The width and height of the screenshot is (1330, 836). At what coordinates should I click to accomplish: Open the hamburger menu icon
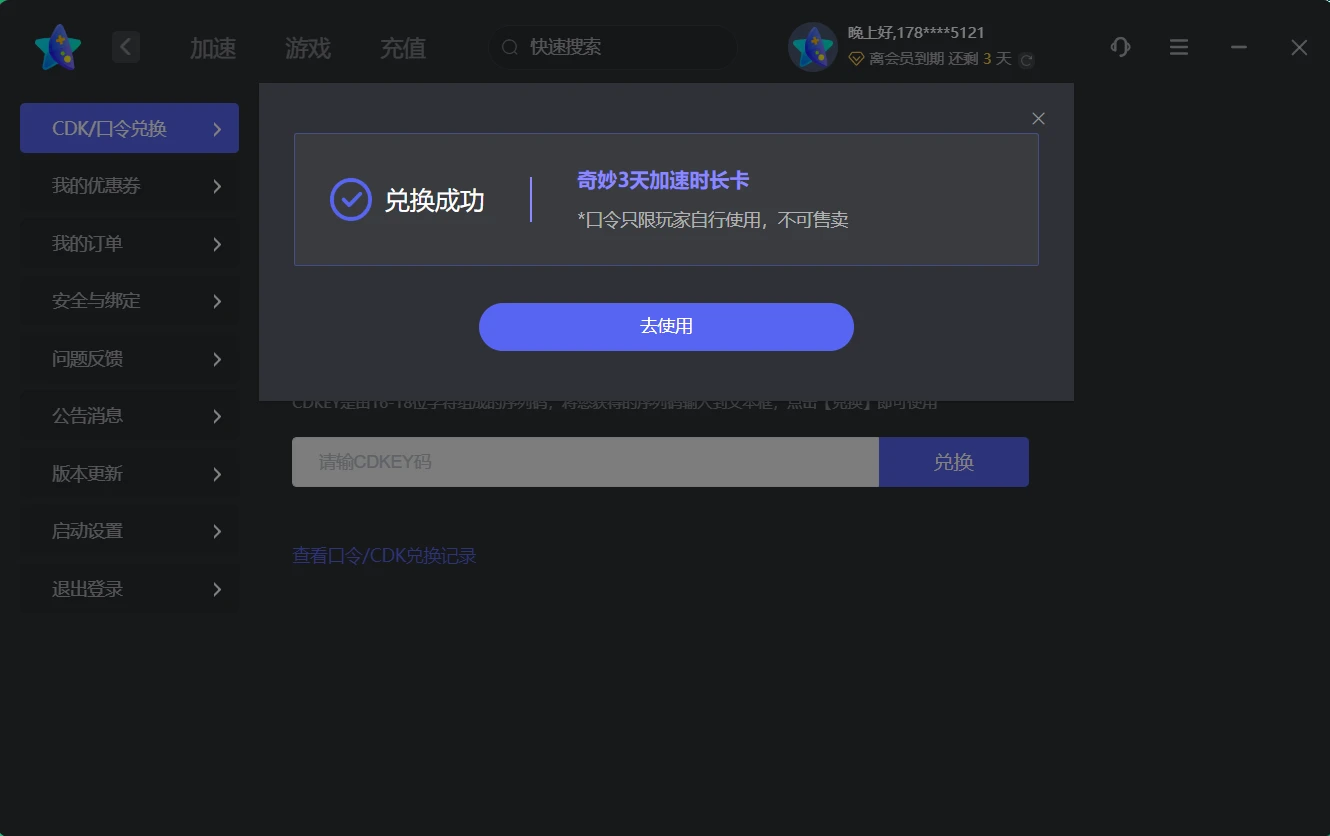(x=1179, y=47)
